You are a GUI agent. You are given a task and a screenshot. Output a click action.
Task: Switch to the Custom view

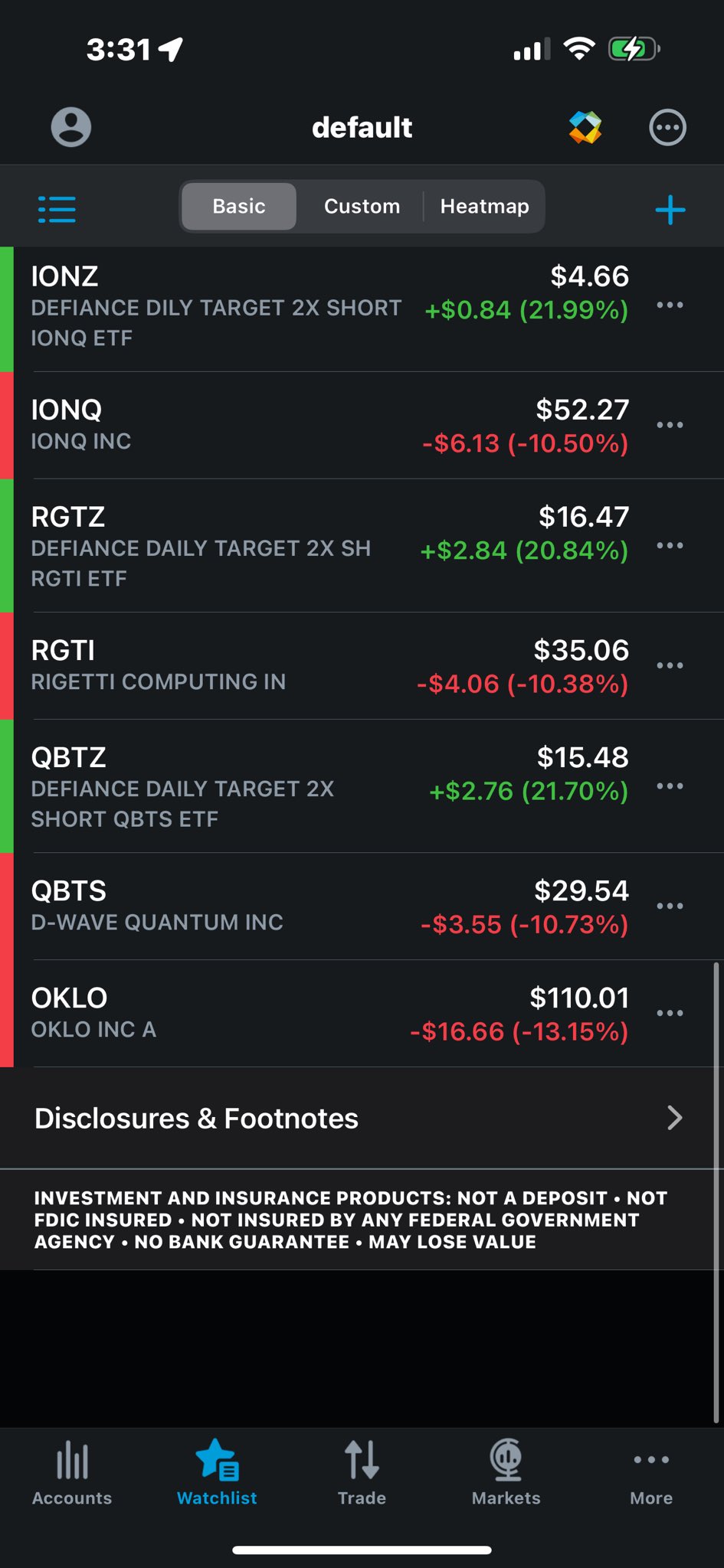[362, 207]
